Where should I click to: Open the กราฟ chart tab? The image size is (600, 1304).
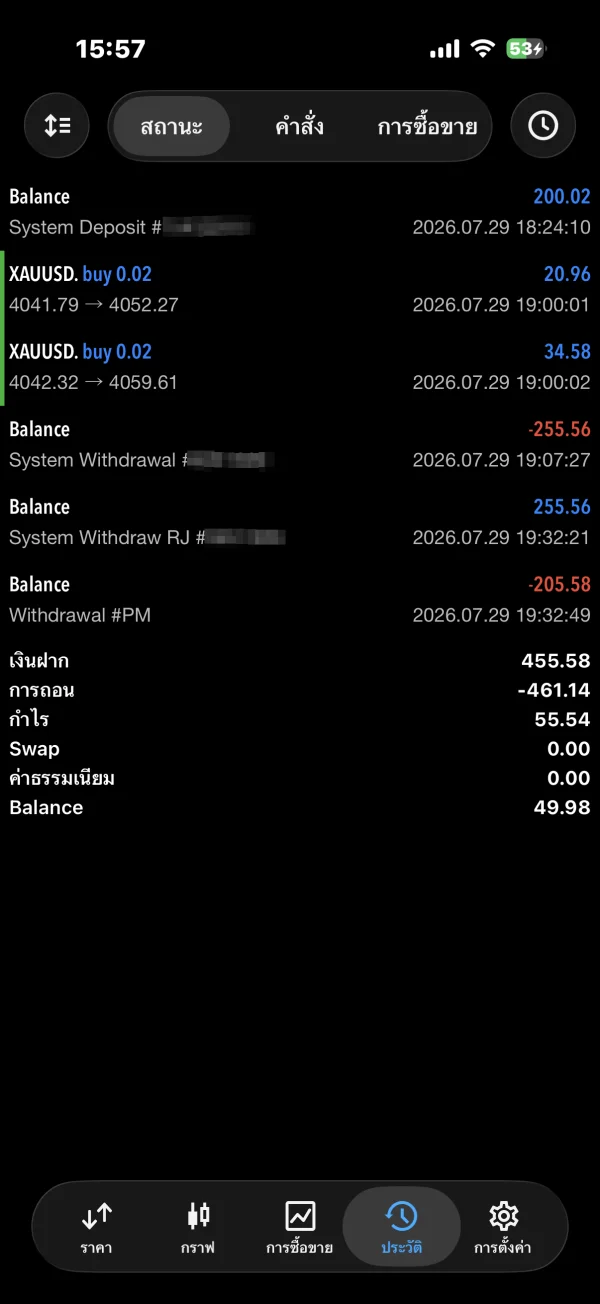pyautogui.click(x=198, y=1228)
